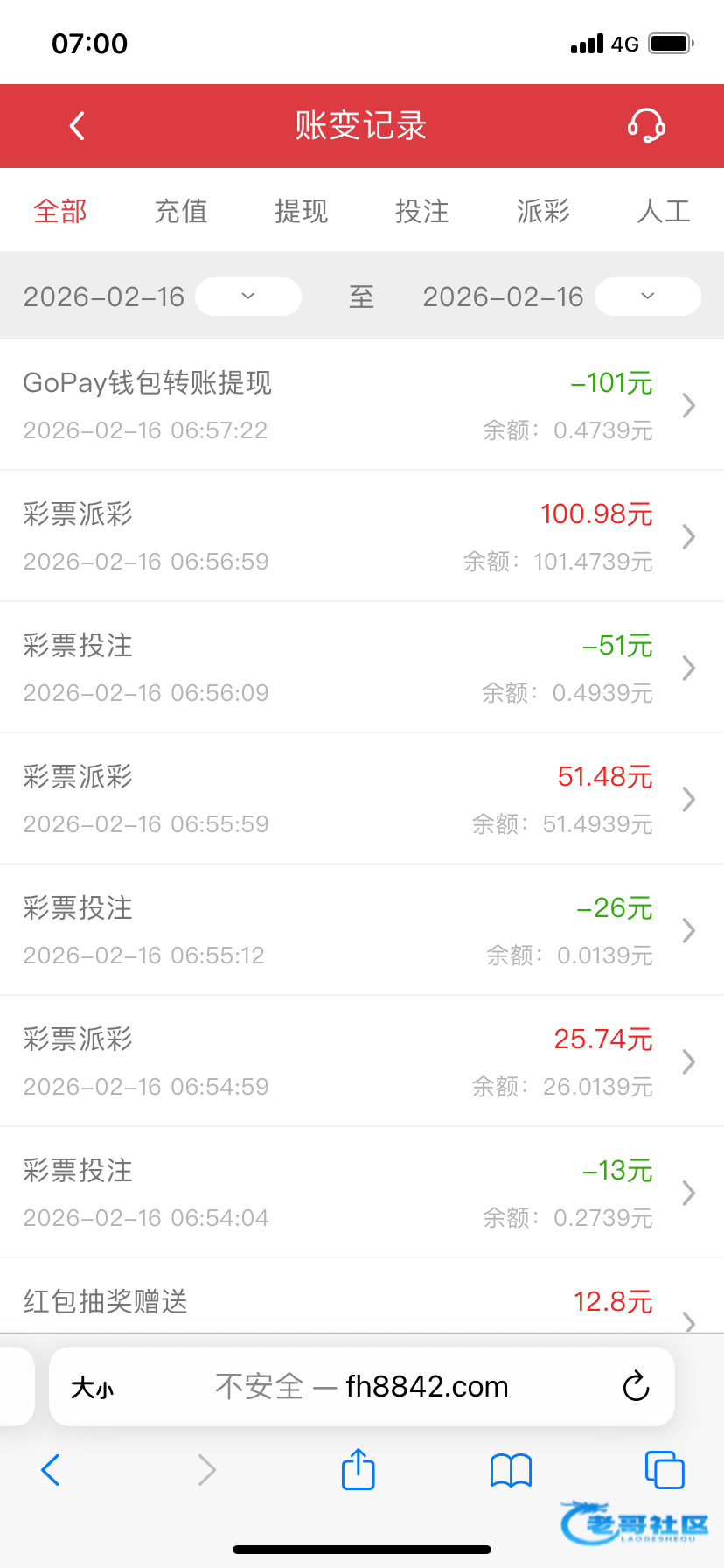Switch to the 充值 tab

(x=181, y=211)
